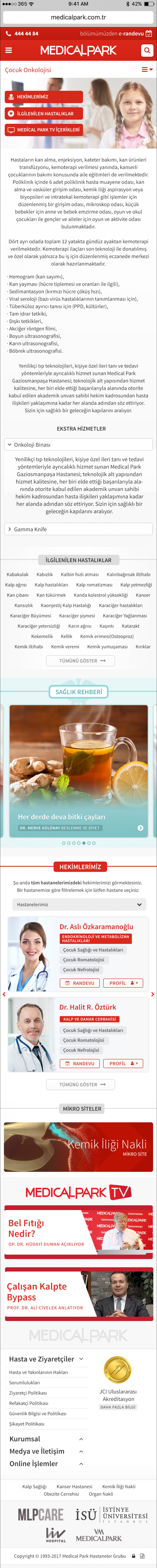The height and width of the screenshot is (1568, 157).
Task: Book Randevu with Dr. Aslı Özkaramanoğlu
Action: tap(79, 982)
